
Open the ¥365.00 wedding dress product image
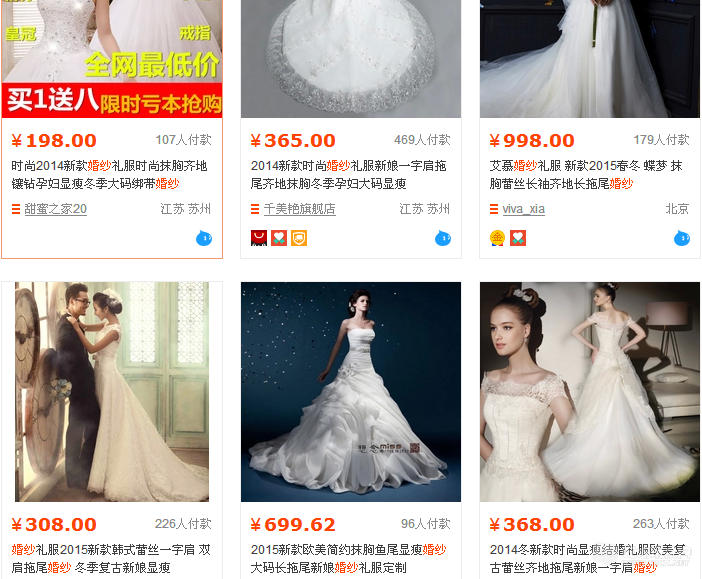(x=351, y=58)
